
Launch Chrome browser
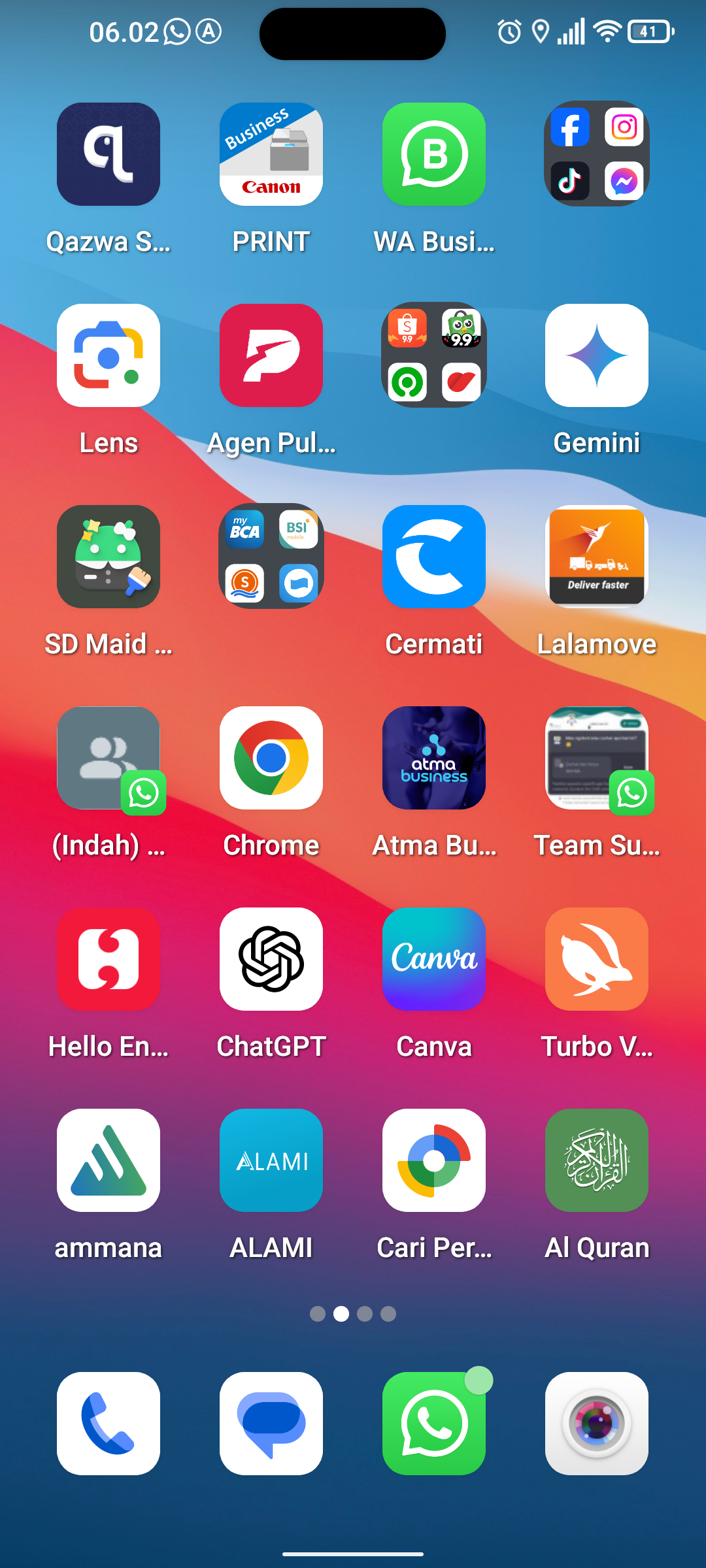(x=271, y=758)
